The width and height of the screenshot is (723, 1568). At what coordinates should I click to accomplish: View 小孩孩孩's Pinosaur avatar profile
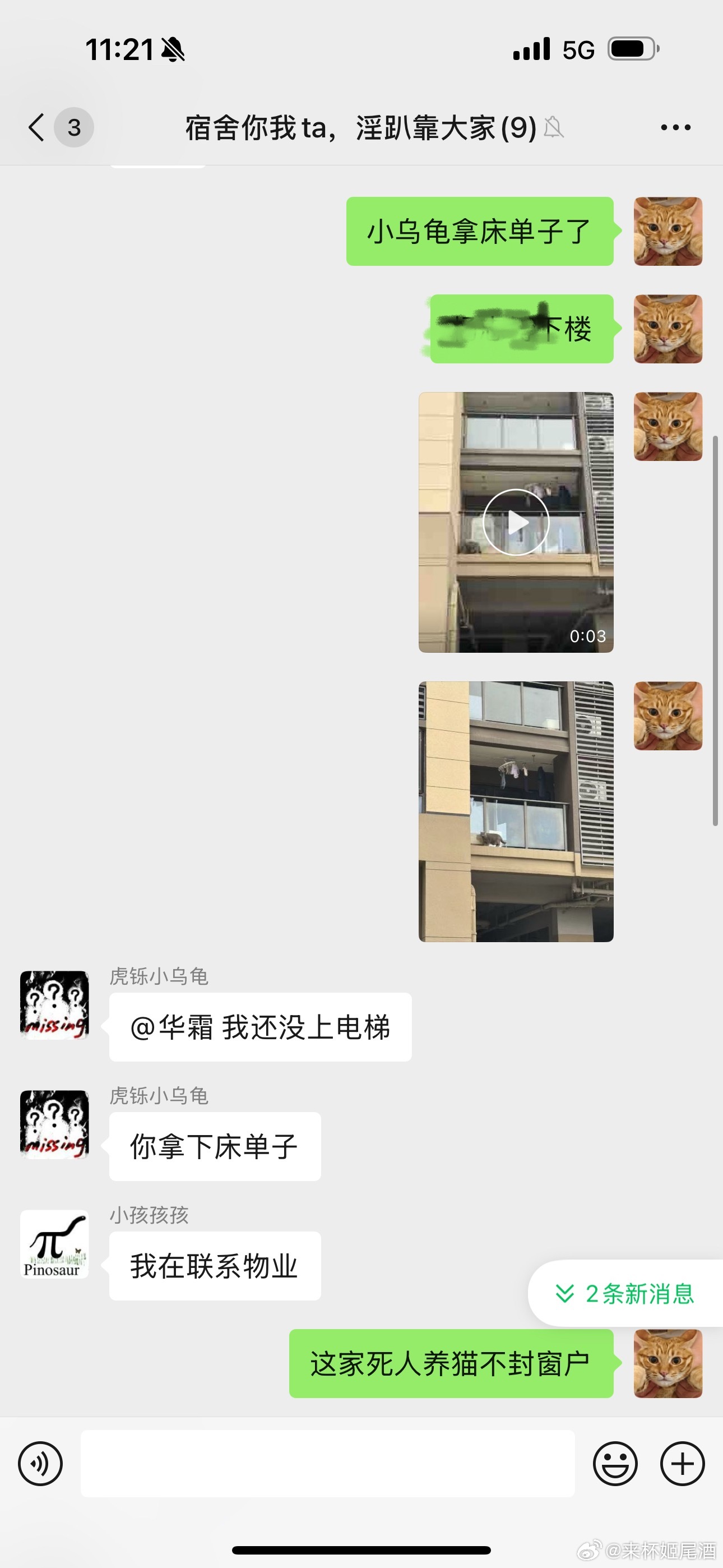pyautogui.click(x=55, y=1244)
